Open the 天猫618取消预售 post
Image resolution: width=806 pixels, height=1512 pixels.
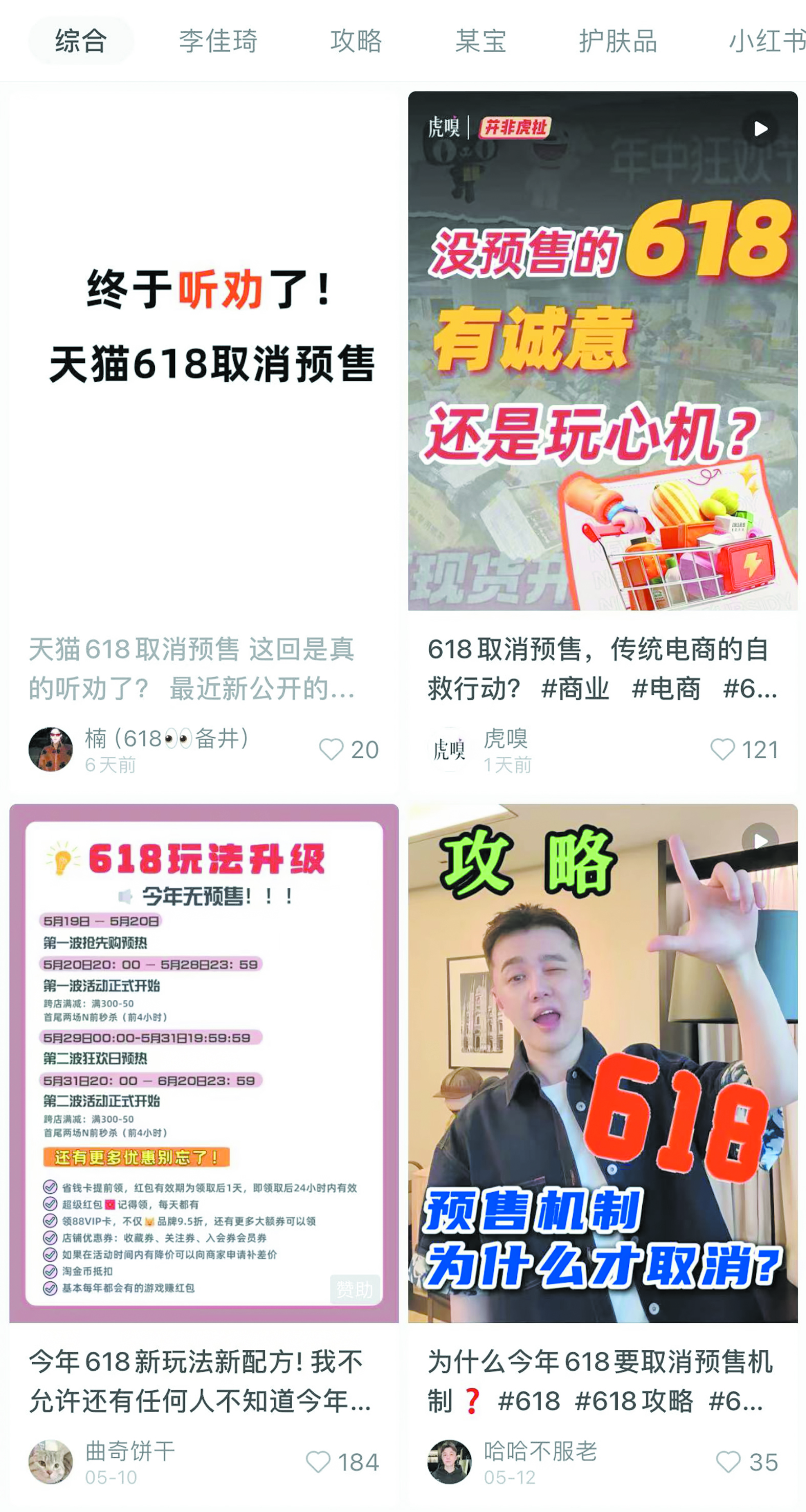[204, 352]
